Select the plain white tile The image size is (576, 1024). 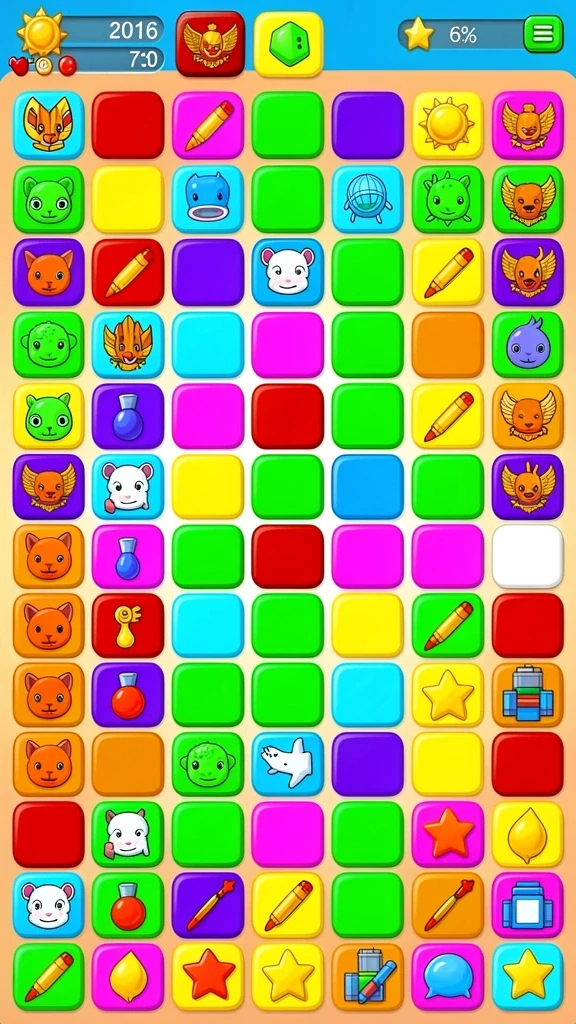click(528, 556)
